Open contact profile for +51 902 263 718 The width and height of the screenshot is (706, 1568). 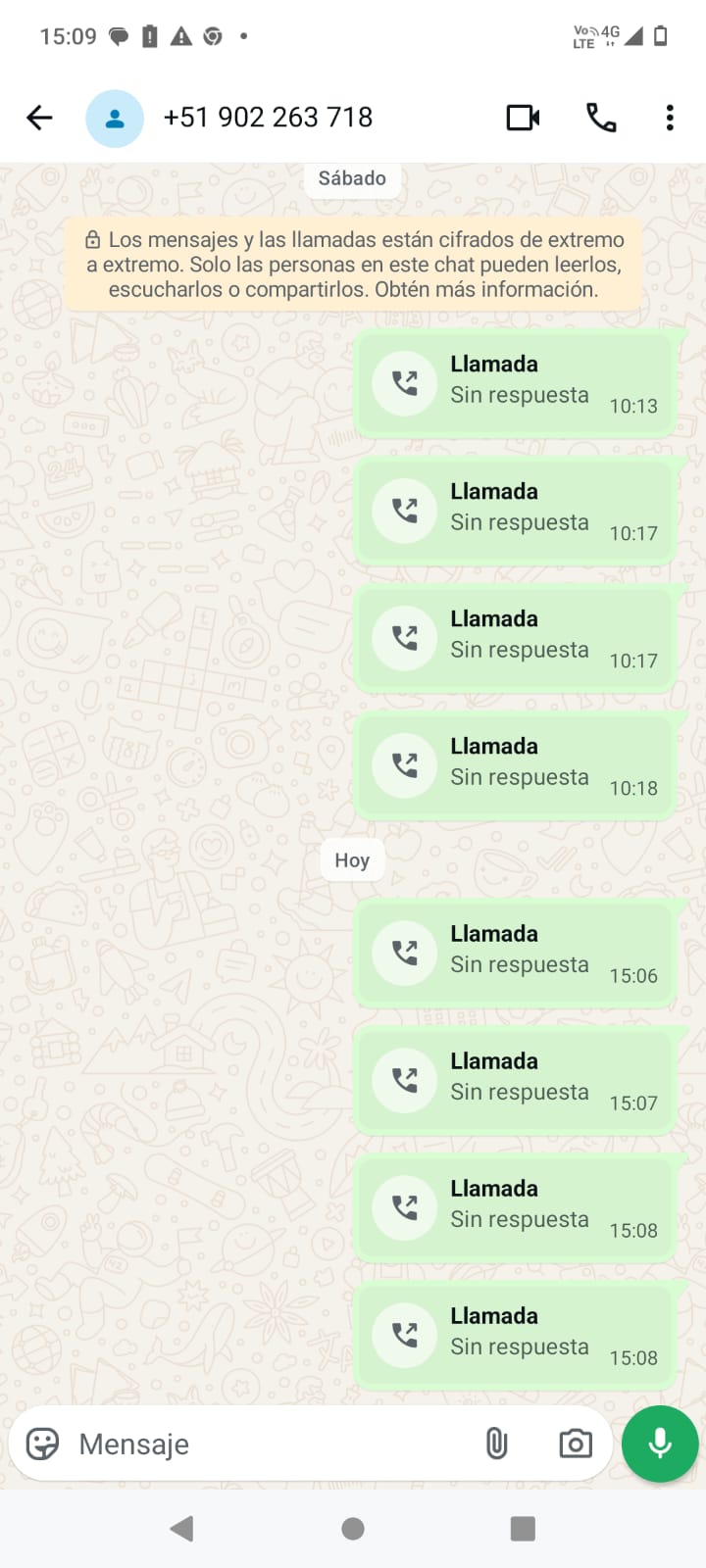(x=267, y=118)
